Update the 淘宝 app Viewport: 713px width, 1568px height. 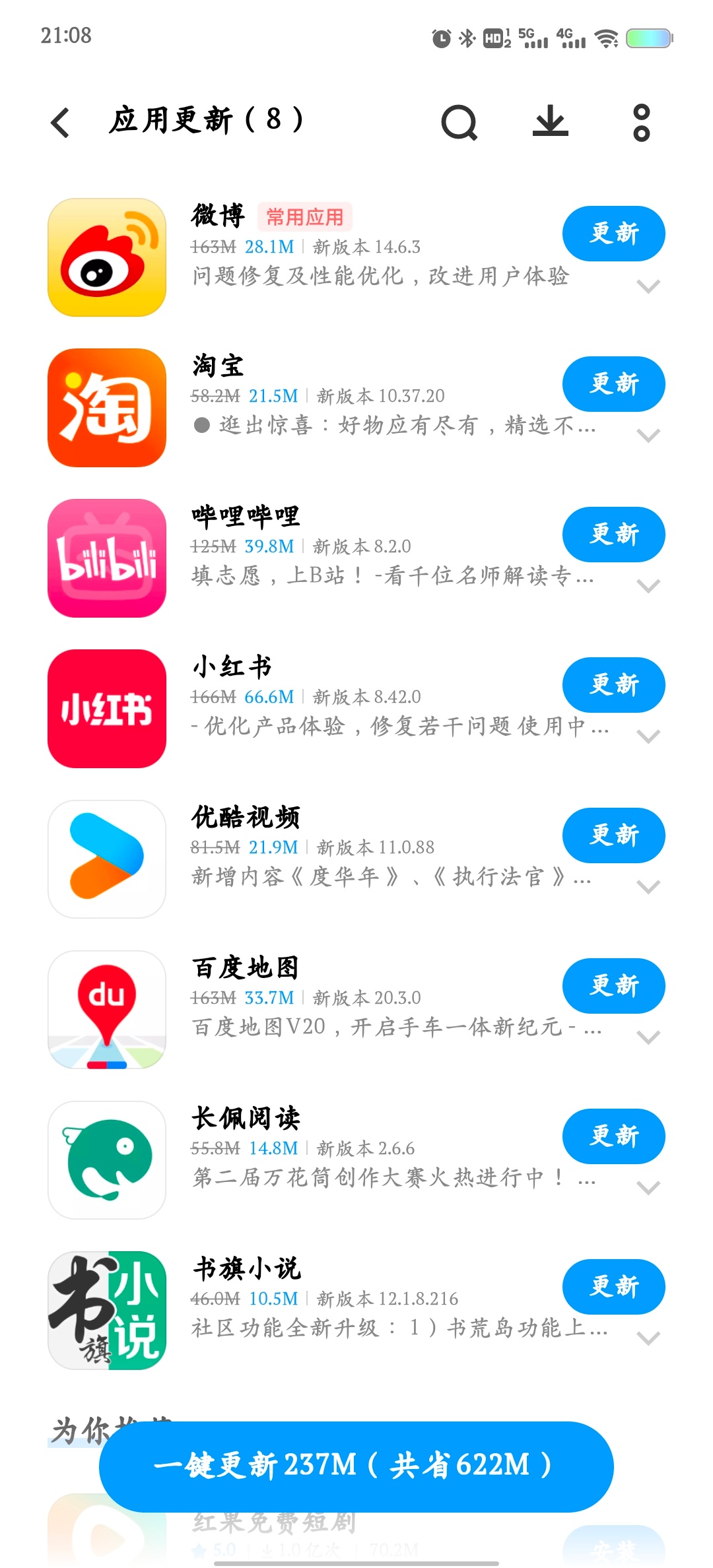click(613, 384)
